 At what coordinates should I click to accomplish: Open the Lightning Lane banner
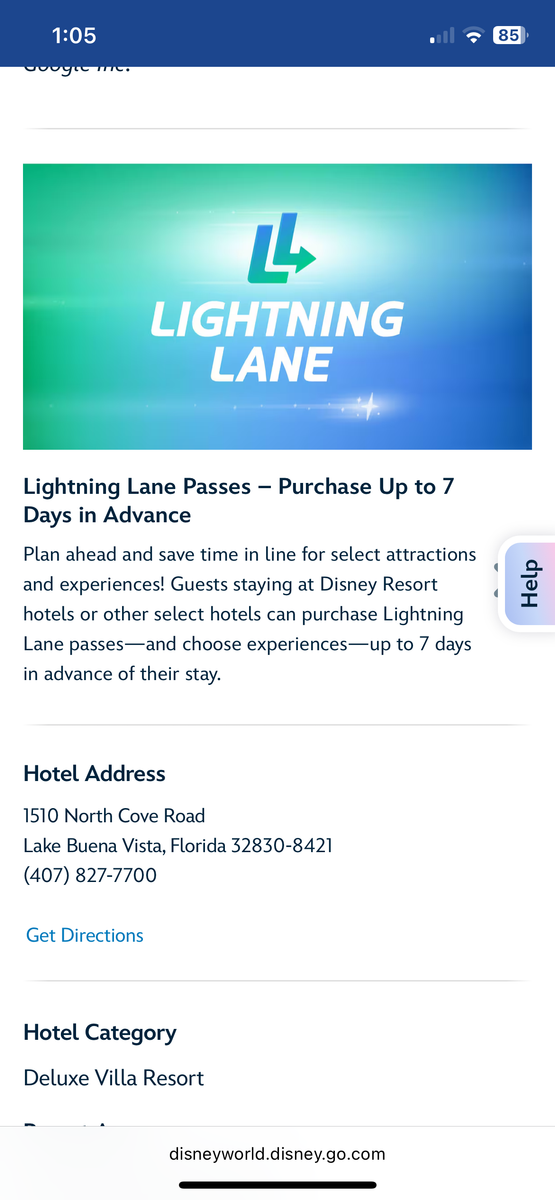[x=277, y=306]
